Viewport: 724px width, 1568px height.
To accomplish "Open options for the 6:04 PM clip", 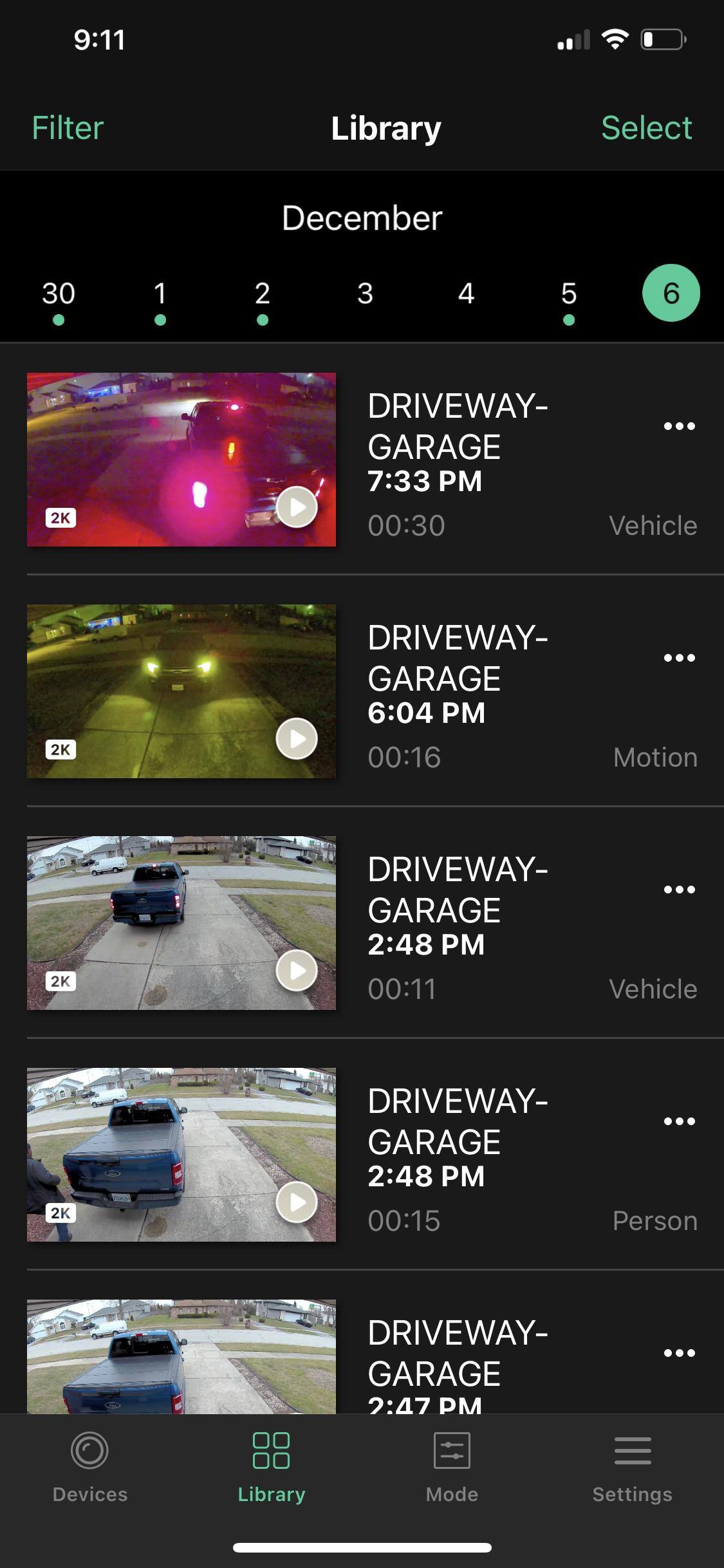I will click(679, 658).
